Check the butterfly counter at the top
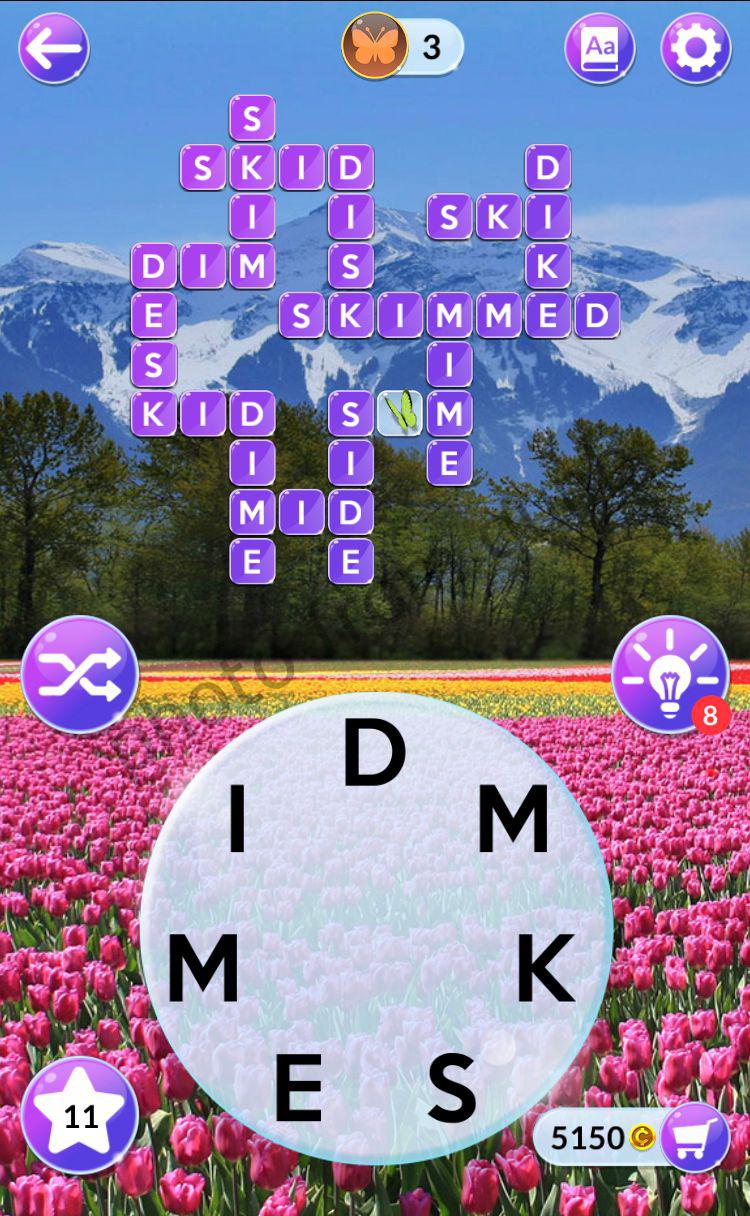Viewport: 750px width, 1216px height. (400, 45)
